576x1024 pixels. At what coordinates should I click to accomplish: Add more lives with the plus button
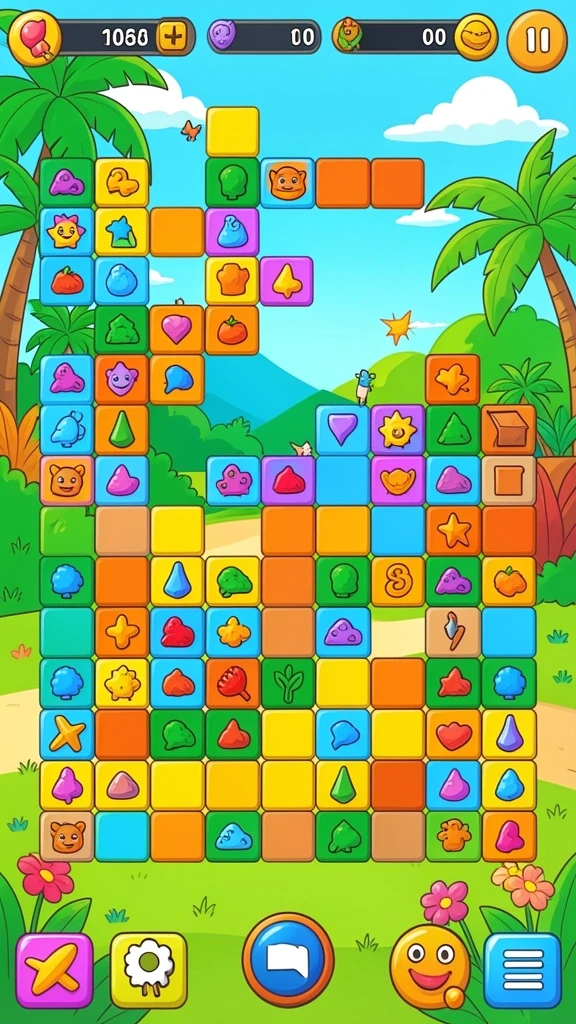(x=173, y=37)
